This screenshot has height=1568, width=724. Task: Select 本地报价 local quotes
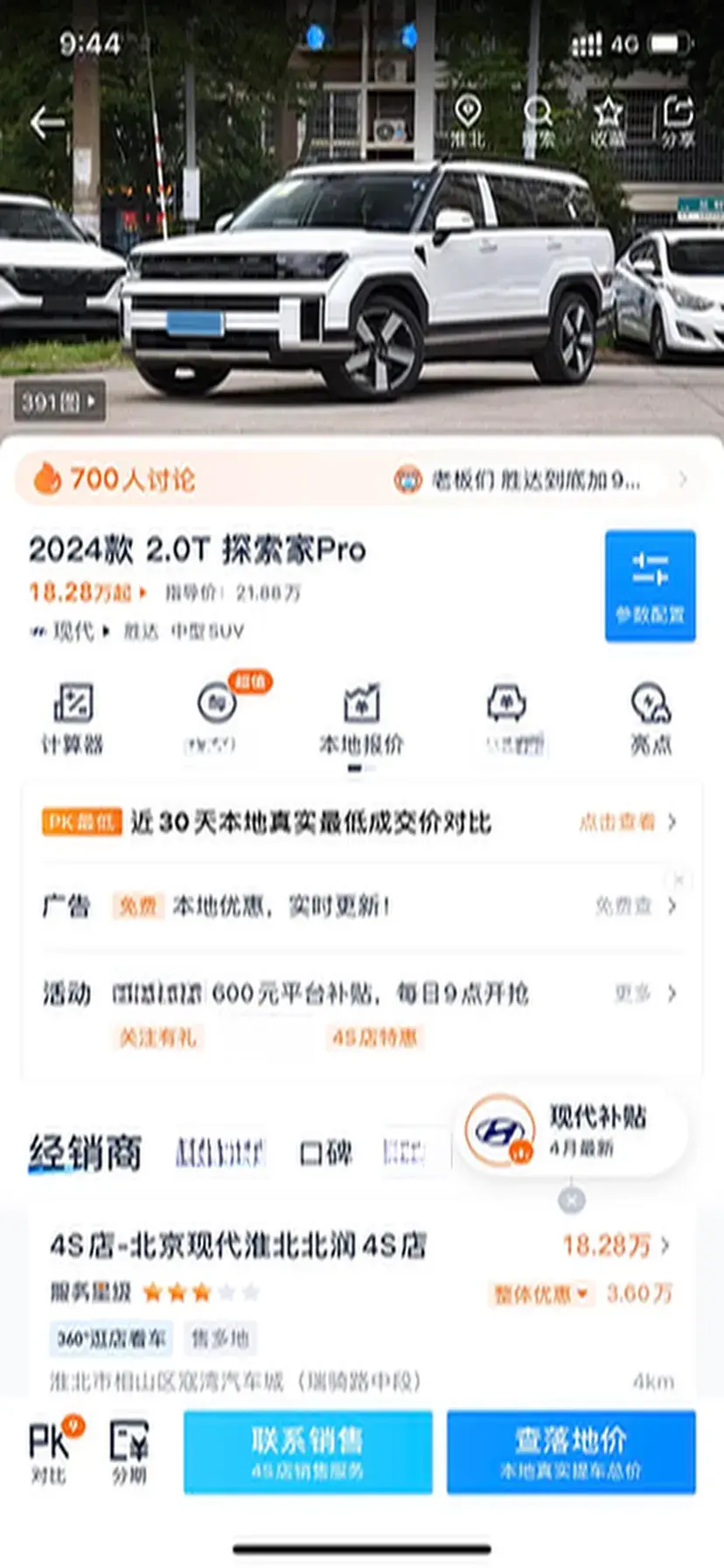click(x=361, y=719)
